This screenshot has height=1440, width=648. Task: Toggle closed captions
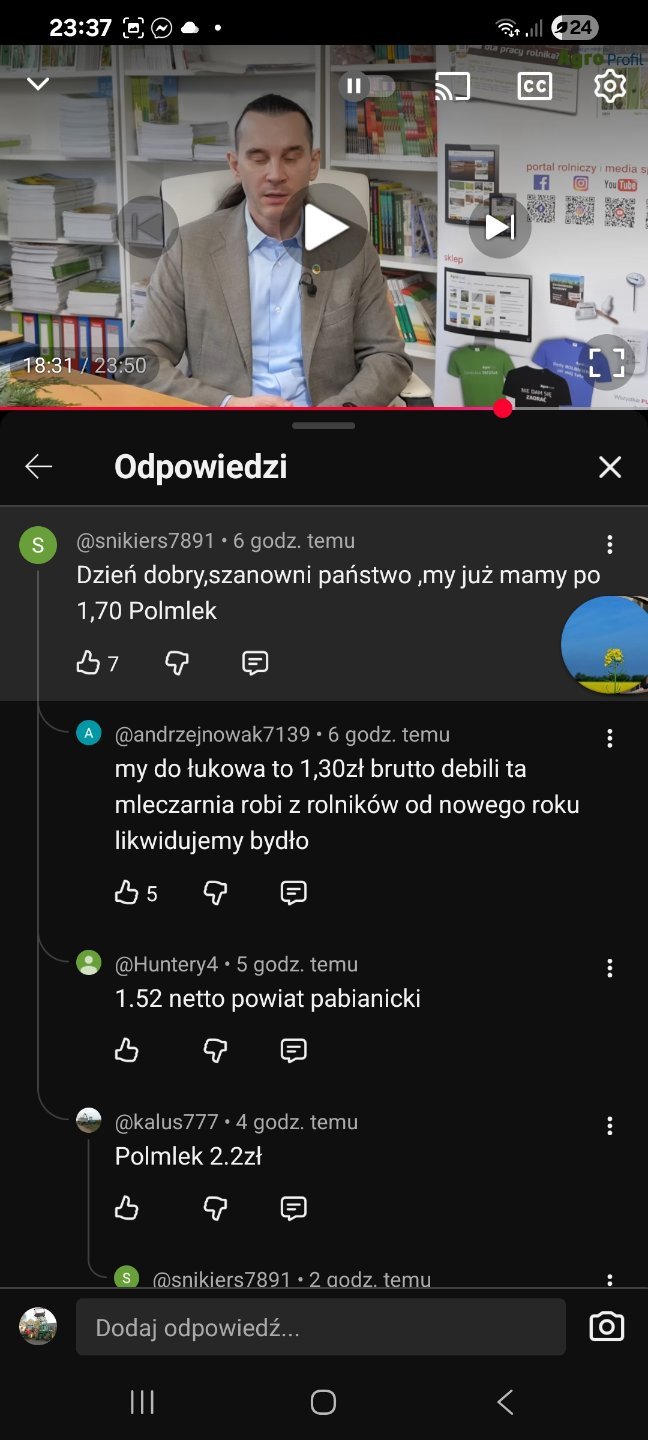[534, 87]
